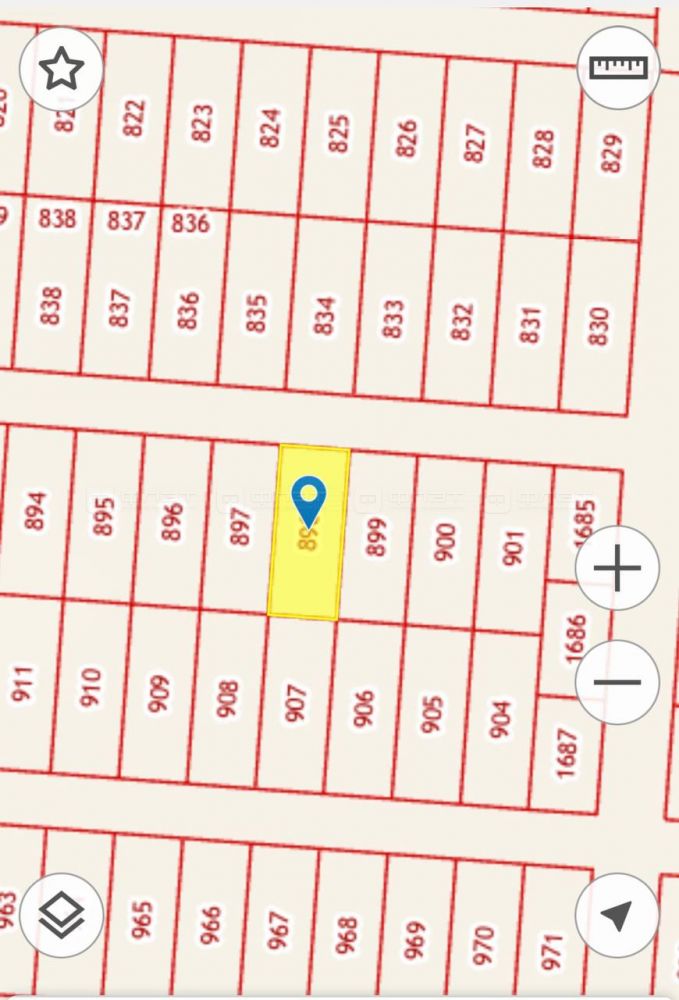Center map on my location

click(x=617, y=915)
